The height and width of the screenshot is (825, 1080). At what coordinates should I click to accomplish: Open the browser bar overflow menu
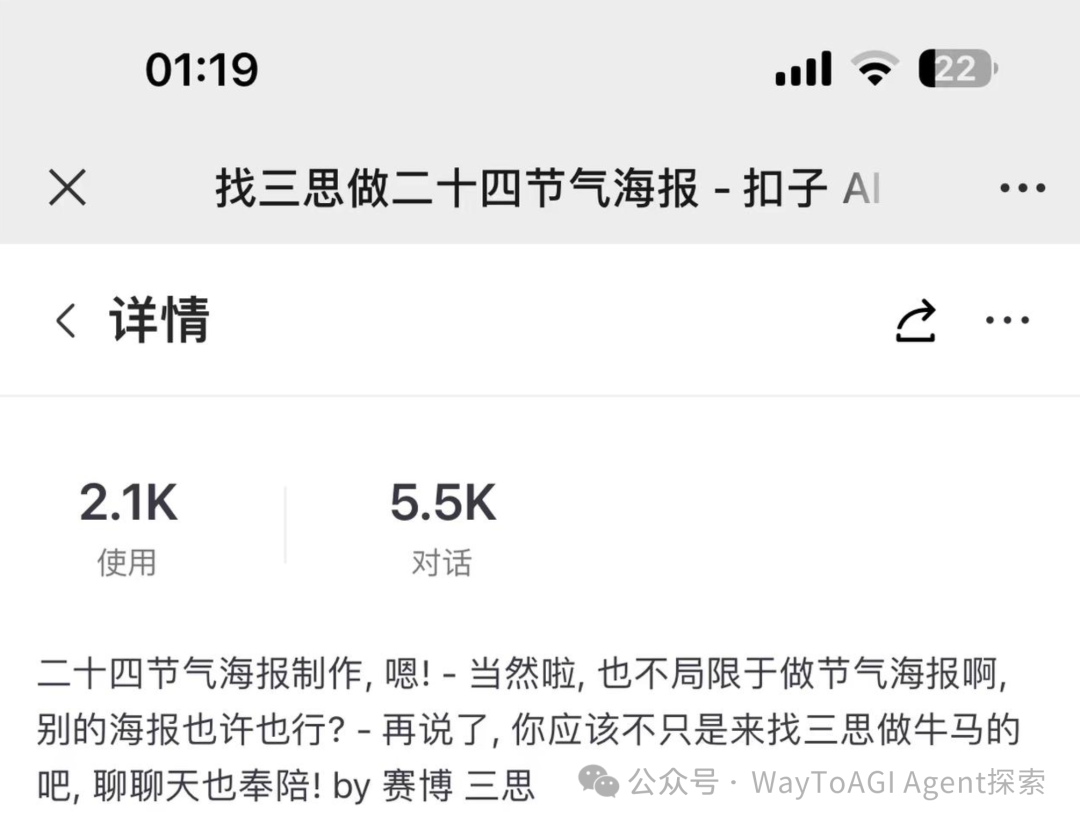pyautogui.click(x=1022, y=188)
